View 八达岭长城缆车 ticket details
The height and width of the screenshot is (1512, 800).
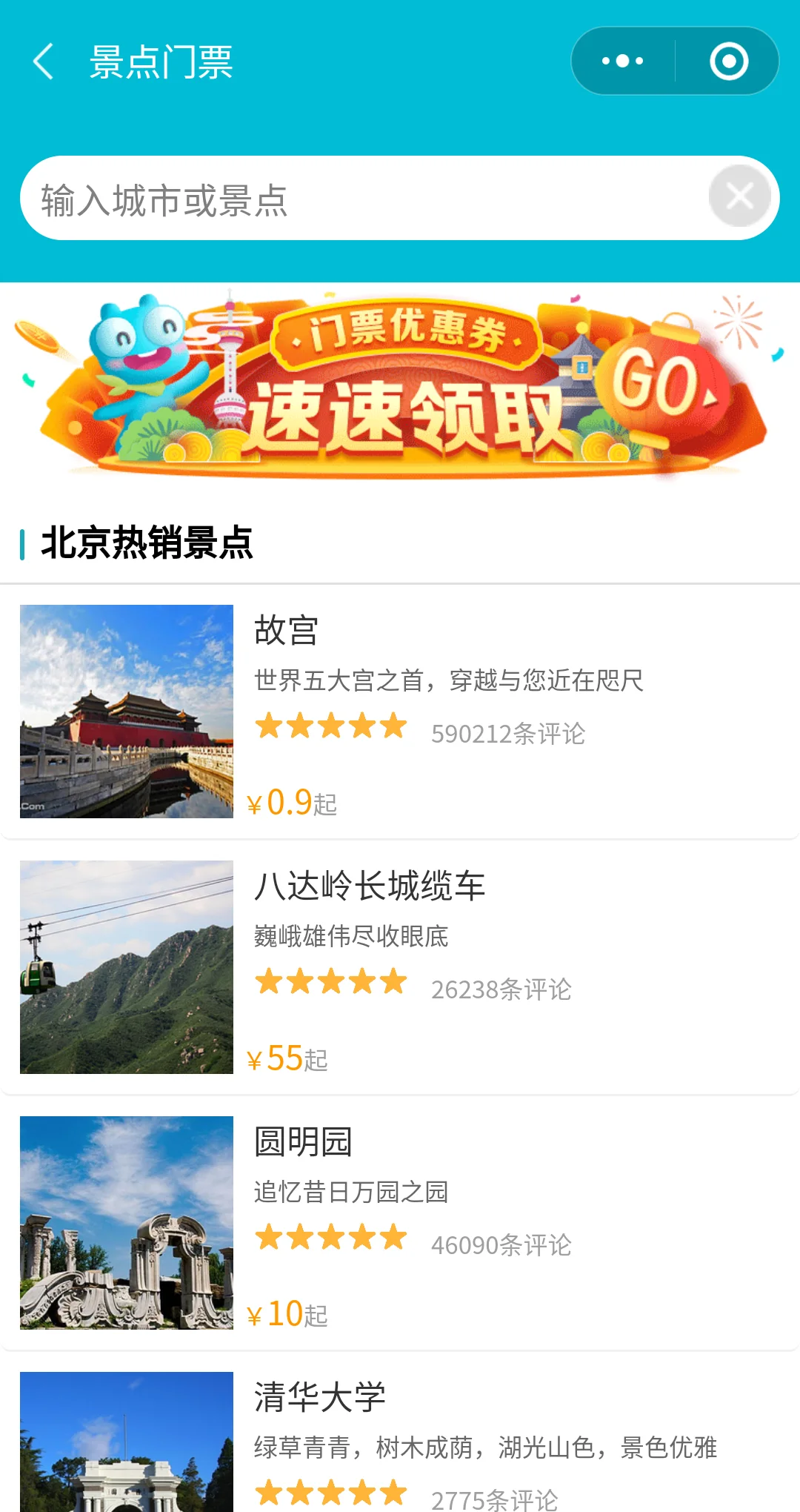[400, 967]
